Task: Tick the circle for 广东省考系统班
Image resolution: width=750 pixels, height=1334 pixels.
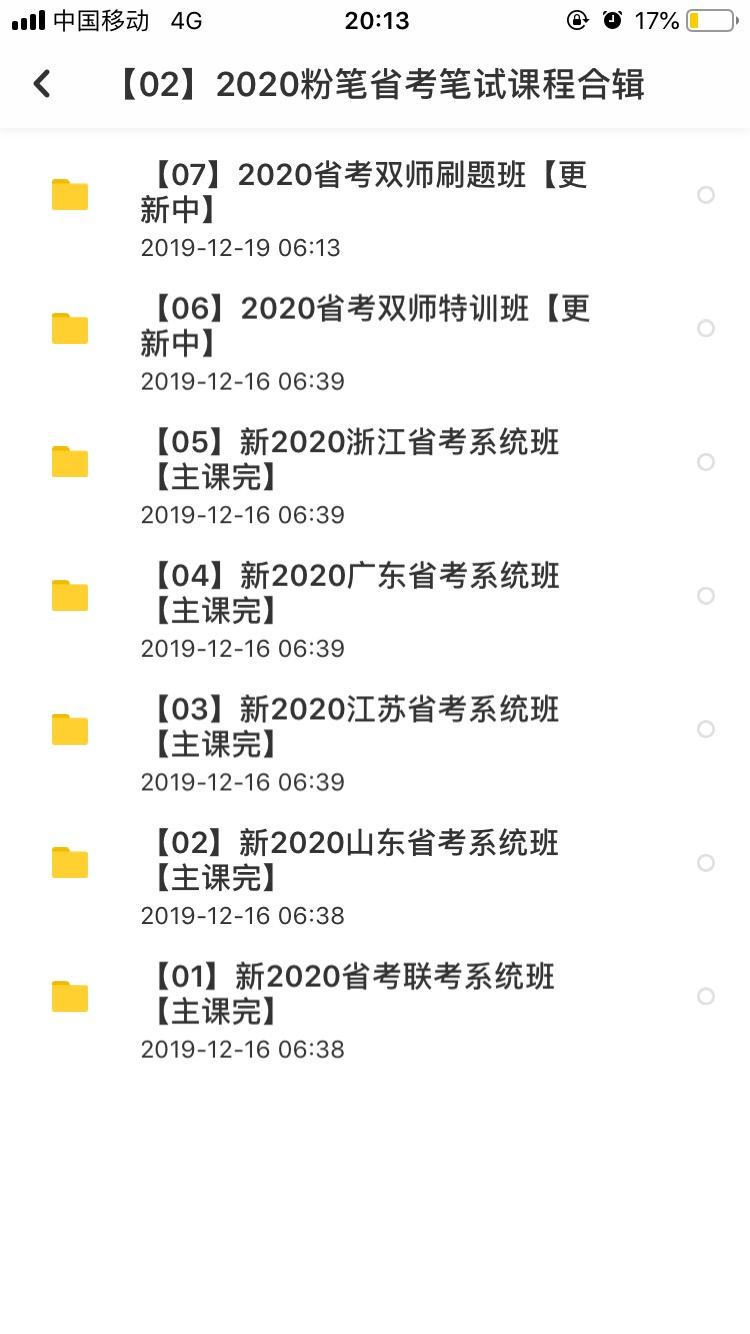Action: [706, 596]
